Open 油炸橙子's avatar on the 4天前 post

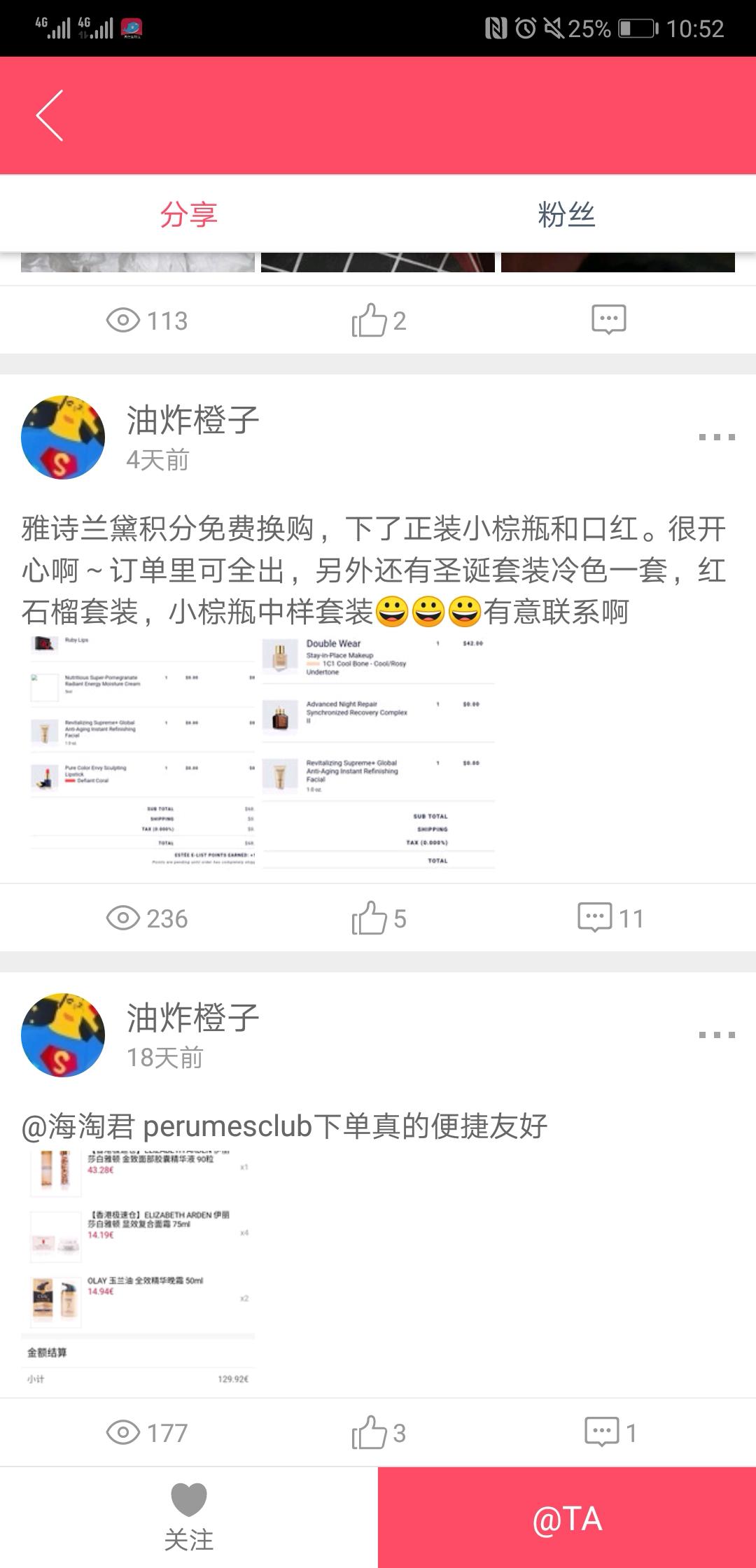63,437
